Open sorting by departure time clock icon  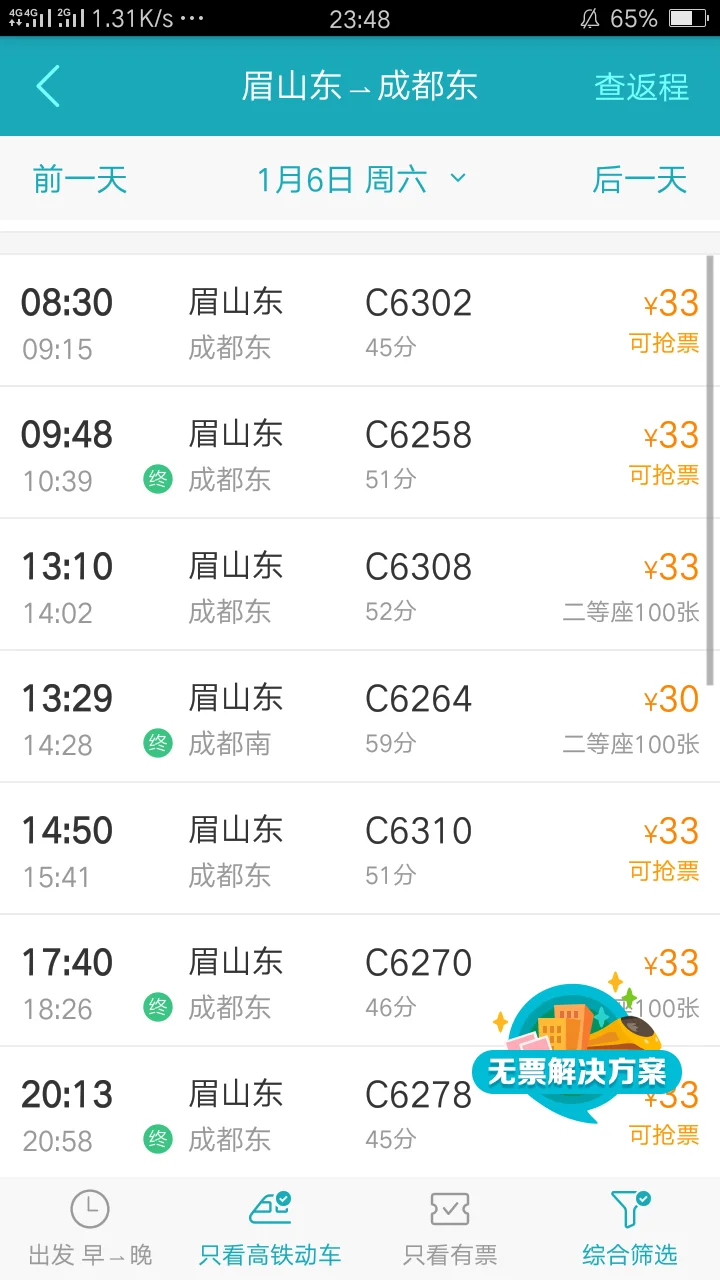(x=89, y=1209)
